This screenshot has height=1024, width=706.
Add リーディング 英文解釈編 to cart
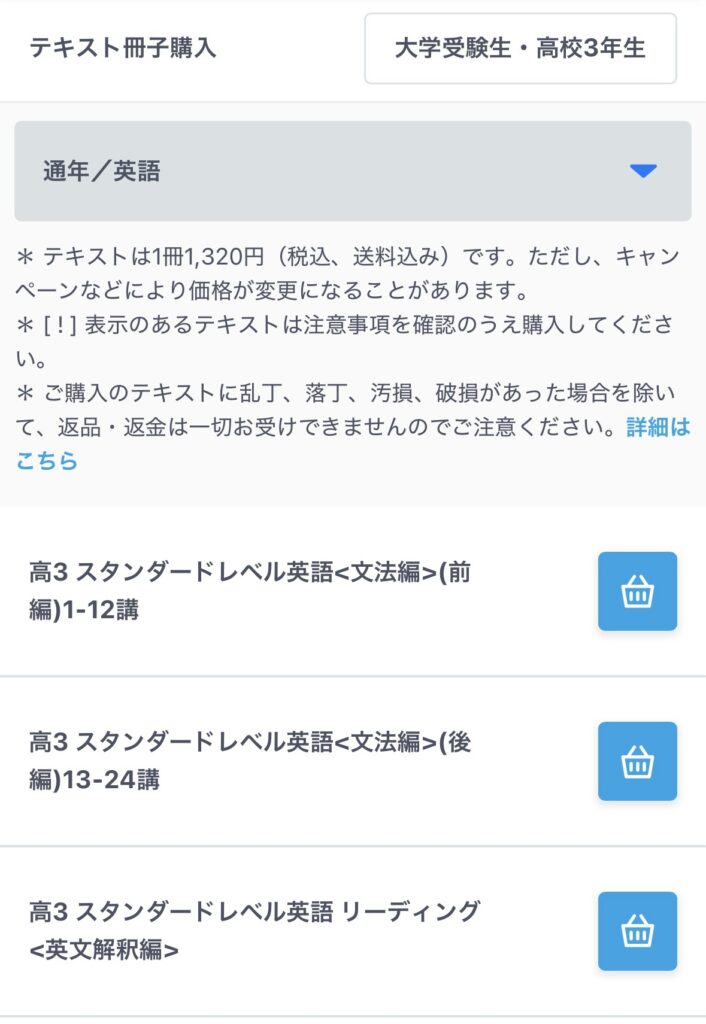(x=637, y=931)
